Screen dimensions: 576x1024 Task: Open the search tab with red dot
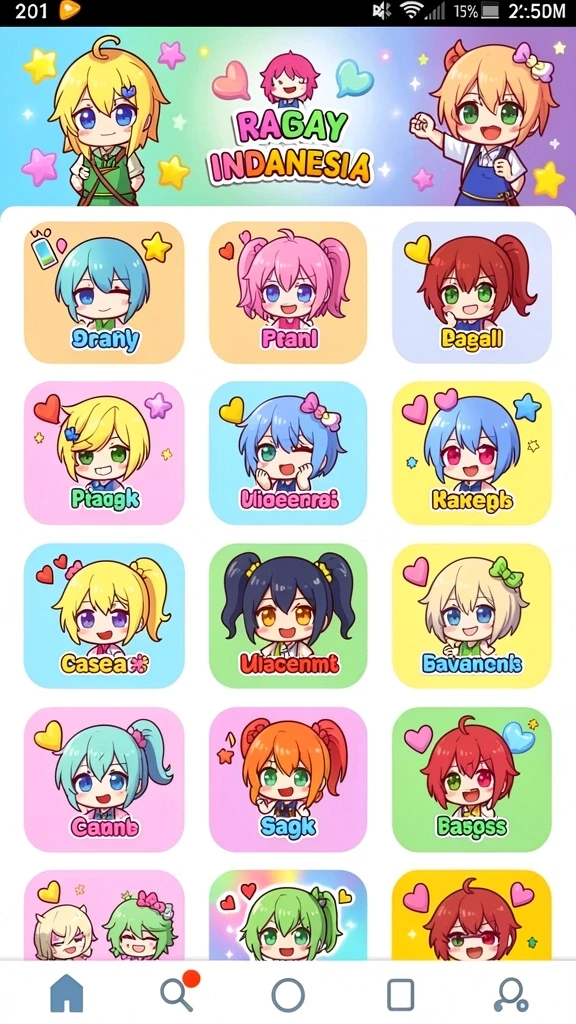[178, 992]
